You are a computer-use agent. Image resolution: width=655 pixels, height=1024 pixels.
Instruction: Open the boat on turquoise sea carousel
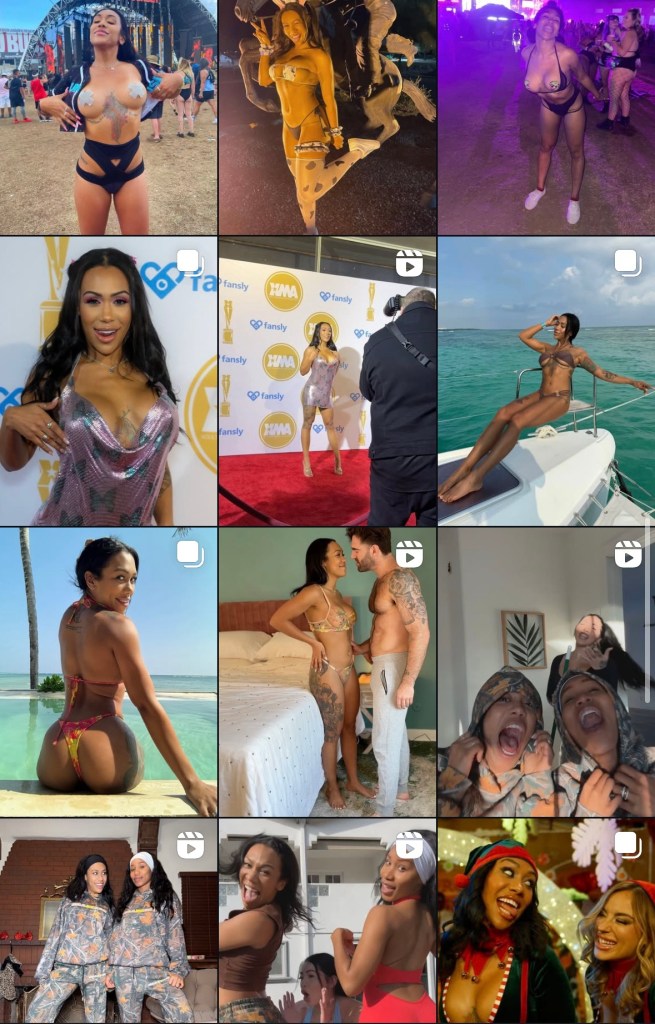click(x=546, y=381)
